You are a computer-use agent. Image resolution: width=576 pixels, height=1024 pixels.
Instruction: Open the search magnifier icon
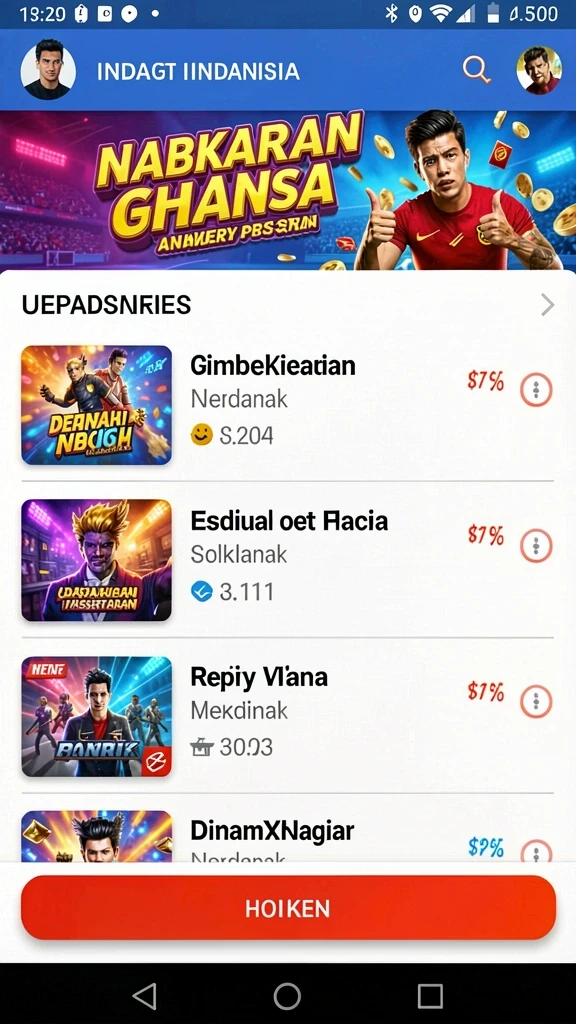[476, 69]
